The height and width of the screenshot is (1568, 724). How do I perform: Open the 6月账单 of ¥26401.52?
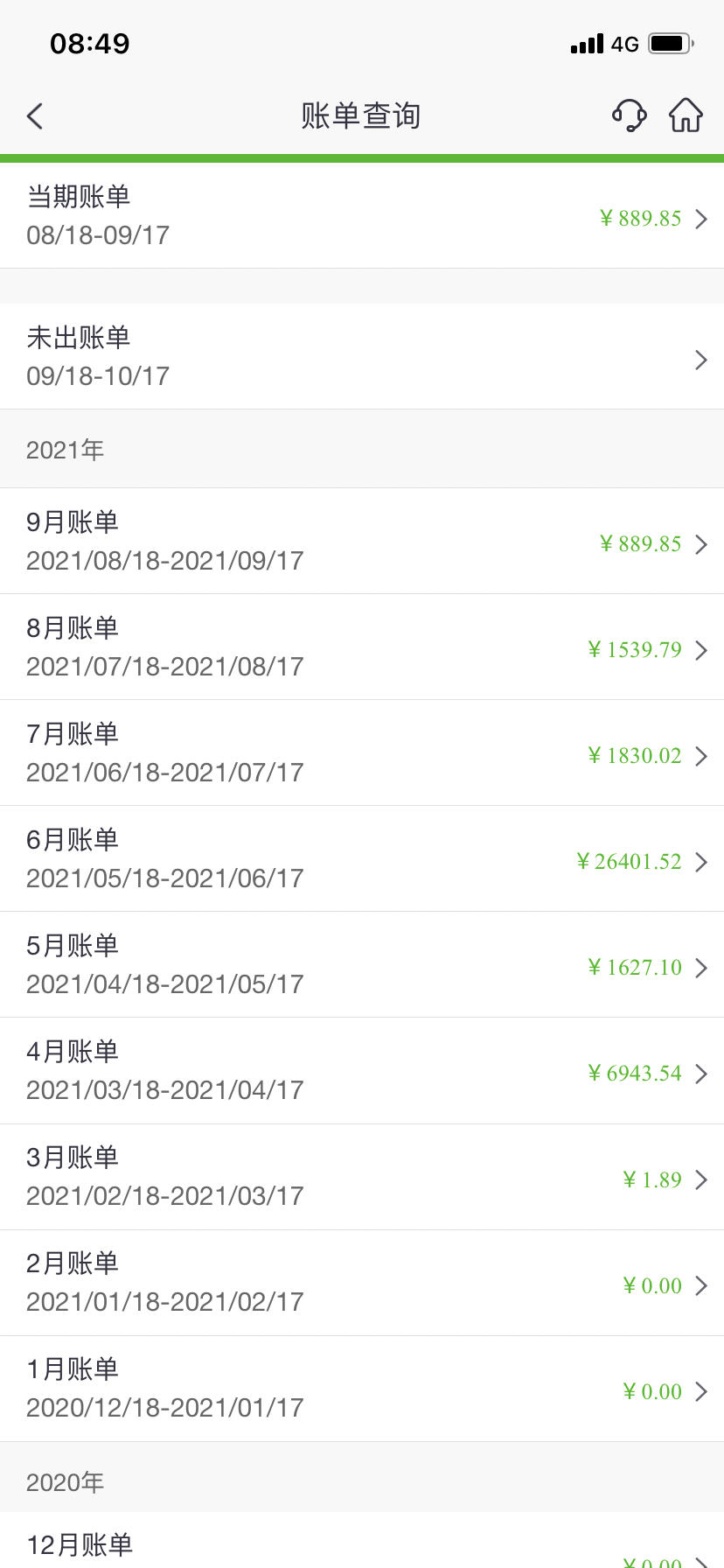pos(362,858)
